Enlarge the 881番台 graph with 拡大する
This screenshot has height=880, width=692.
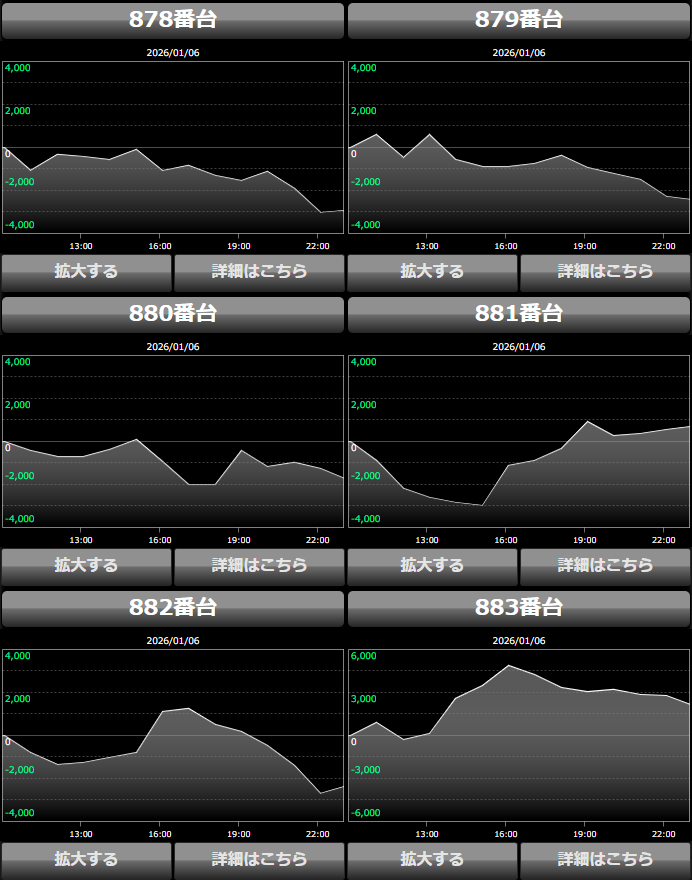[x=432, y=565]
